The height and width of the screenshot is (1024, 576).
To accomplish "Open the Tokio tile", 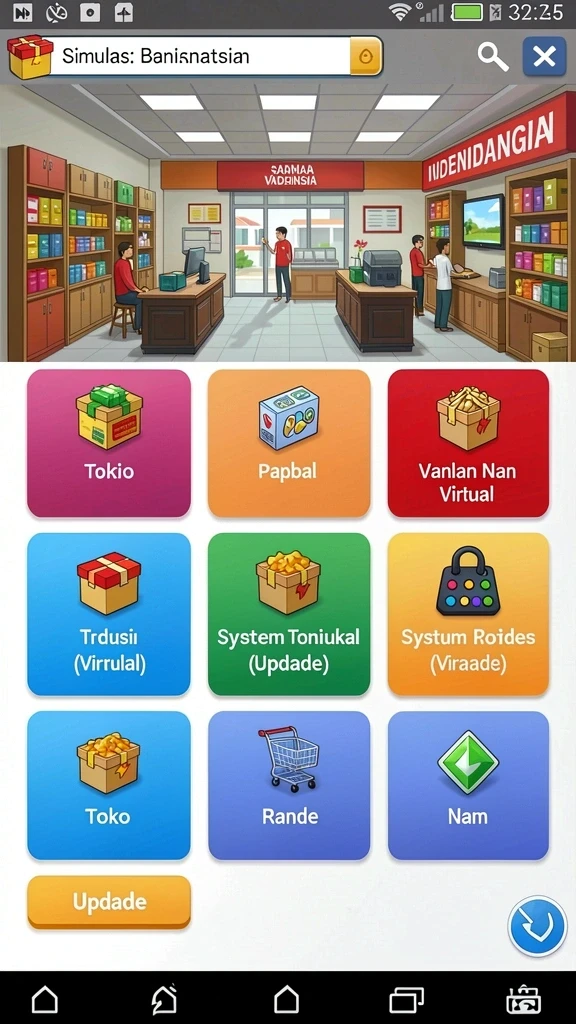I will [x=109, y=443].
